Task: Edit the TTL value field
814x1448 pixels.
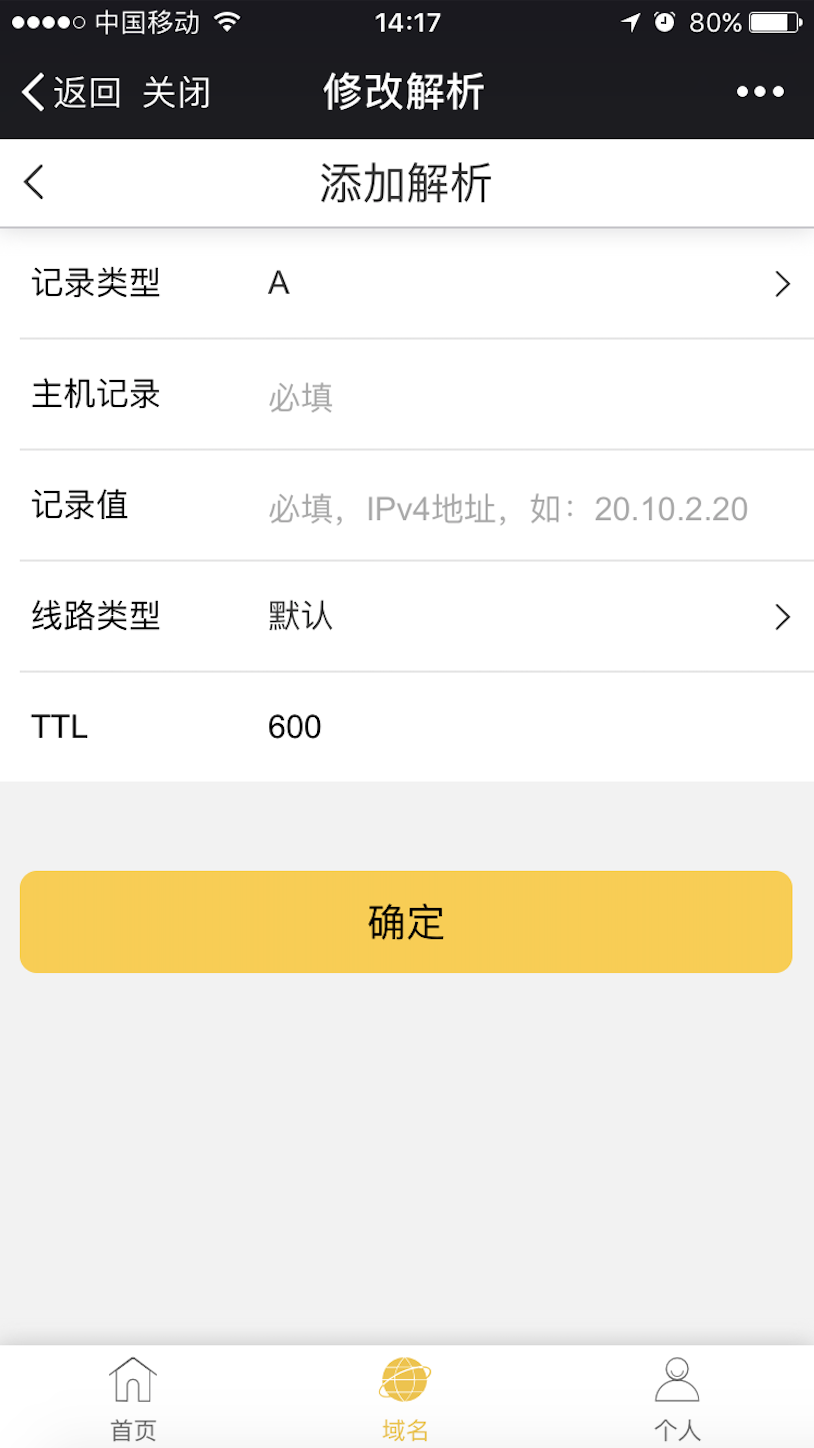Action: tap(528, 727)
